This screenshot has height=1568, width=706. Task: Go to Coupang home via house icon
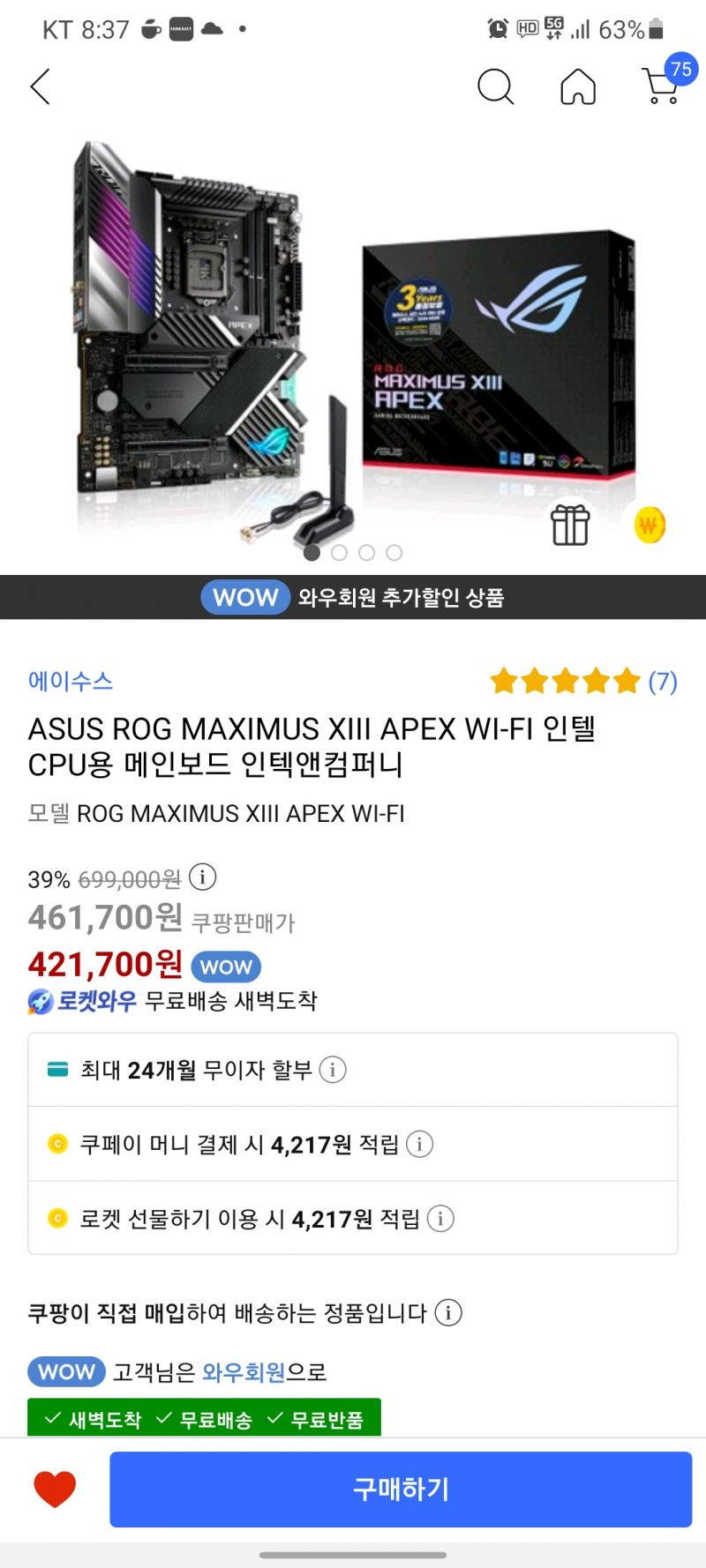click(578, 86)
